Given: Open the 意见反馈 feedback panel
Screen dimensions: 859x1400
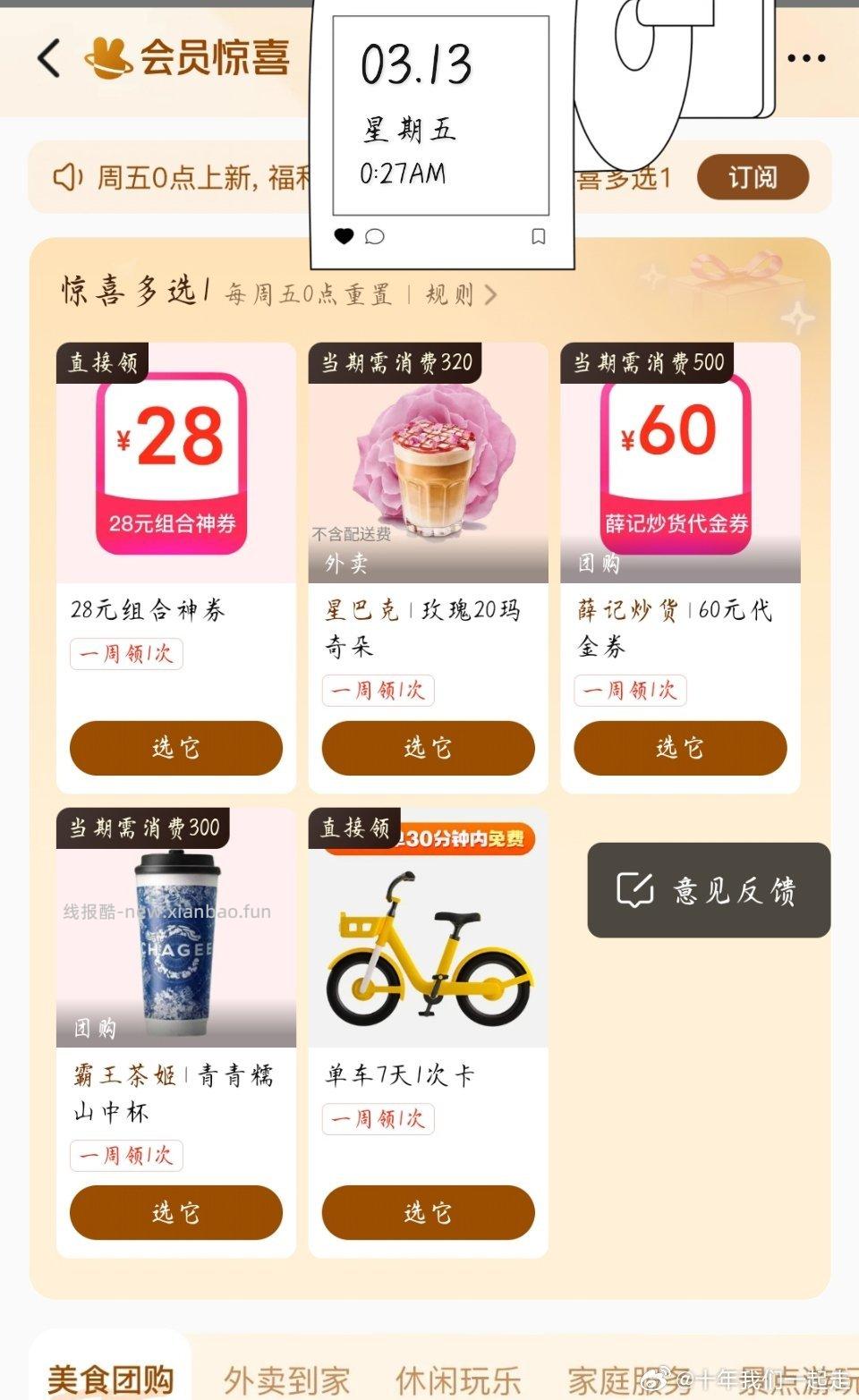Looking at the screenshot, I should tap(708, 891).
